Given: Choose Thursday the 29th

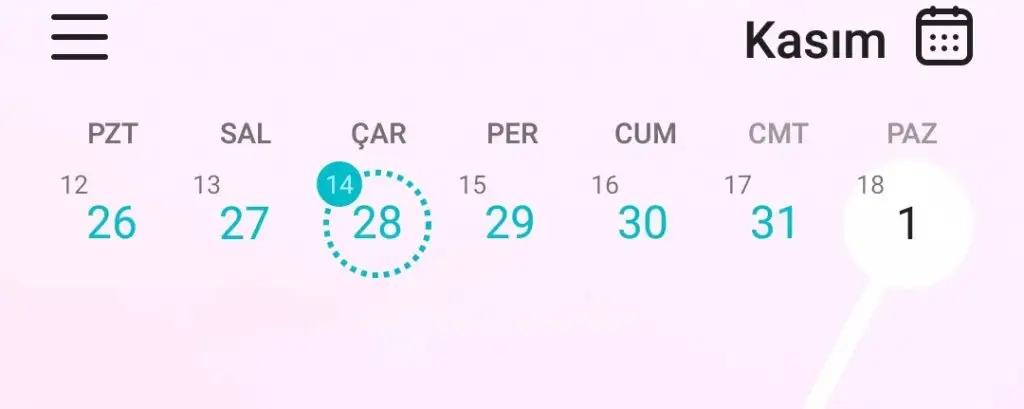Looking at the screenshot, I should tap(510, 224).
